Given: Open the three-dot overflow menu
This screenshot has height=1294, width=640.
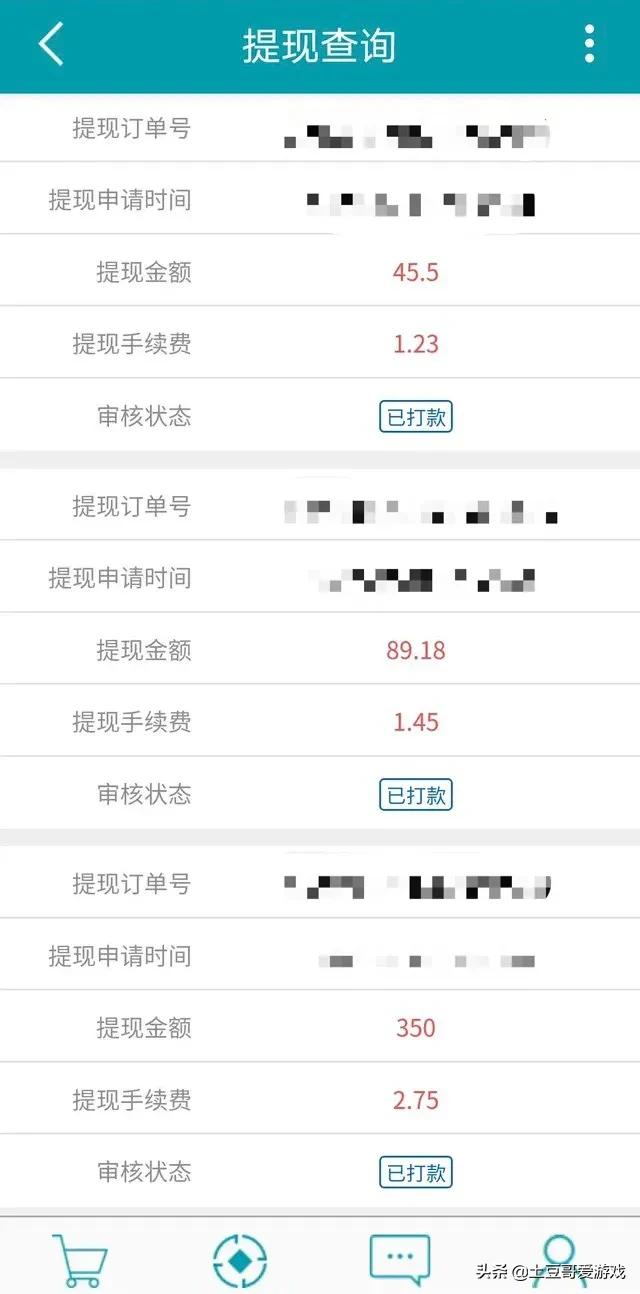Looking at the screenshot, I should point(589,45).
